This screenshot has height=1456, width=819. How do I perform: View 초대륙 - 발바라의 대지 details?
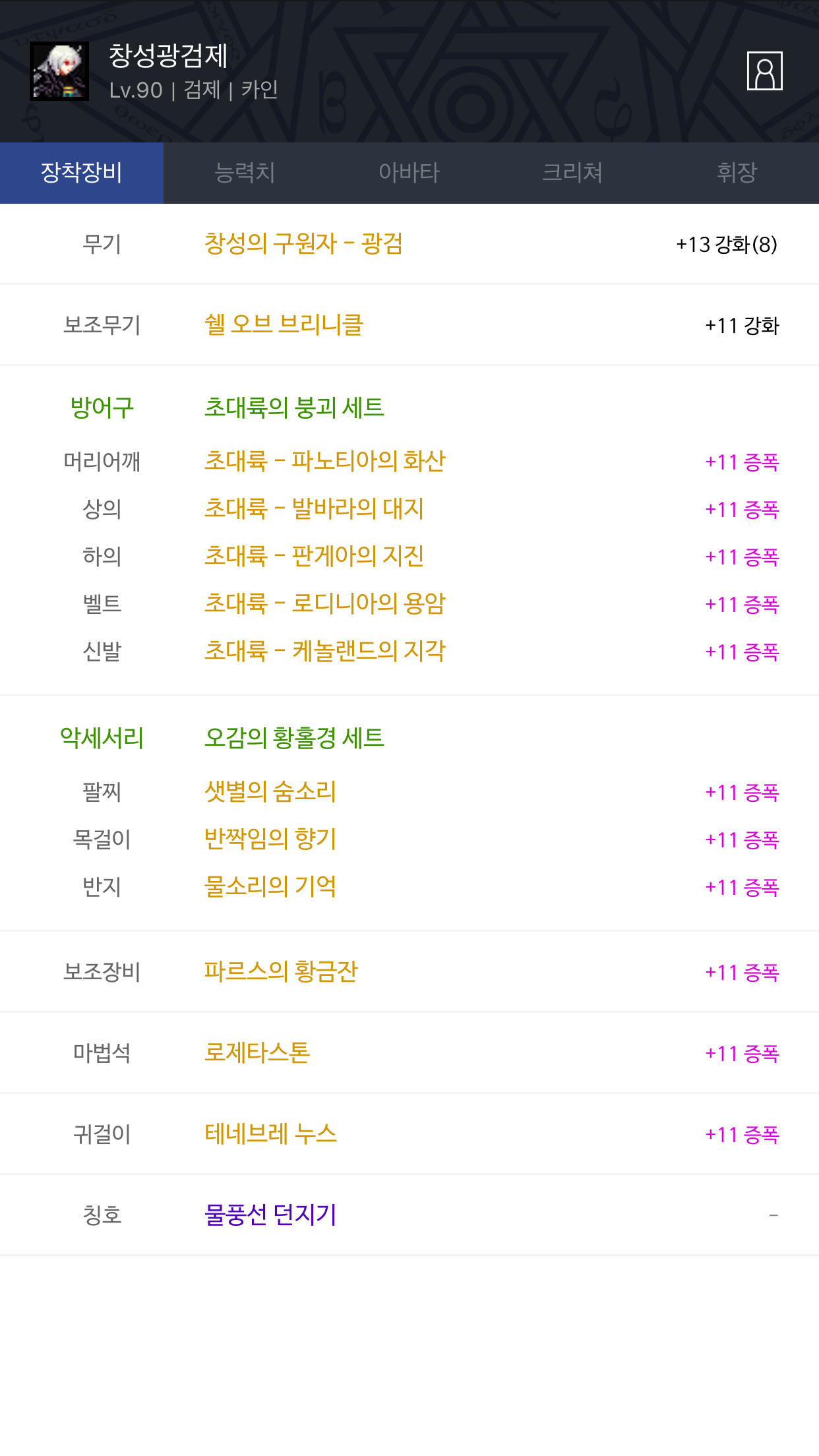click(314, 509)
